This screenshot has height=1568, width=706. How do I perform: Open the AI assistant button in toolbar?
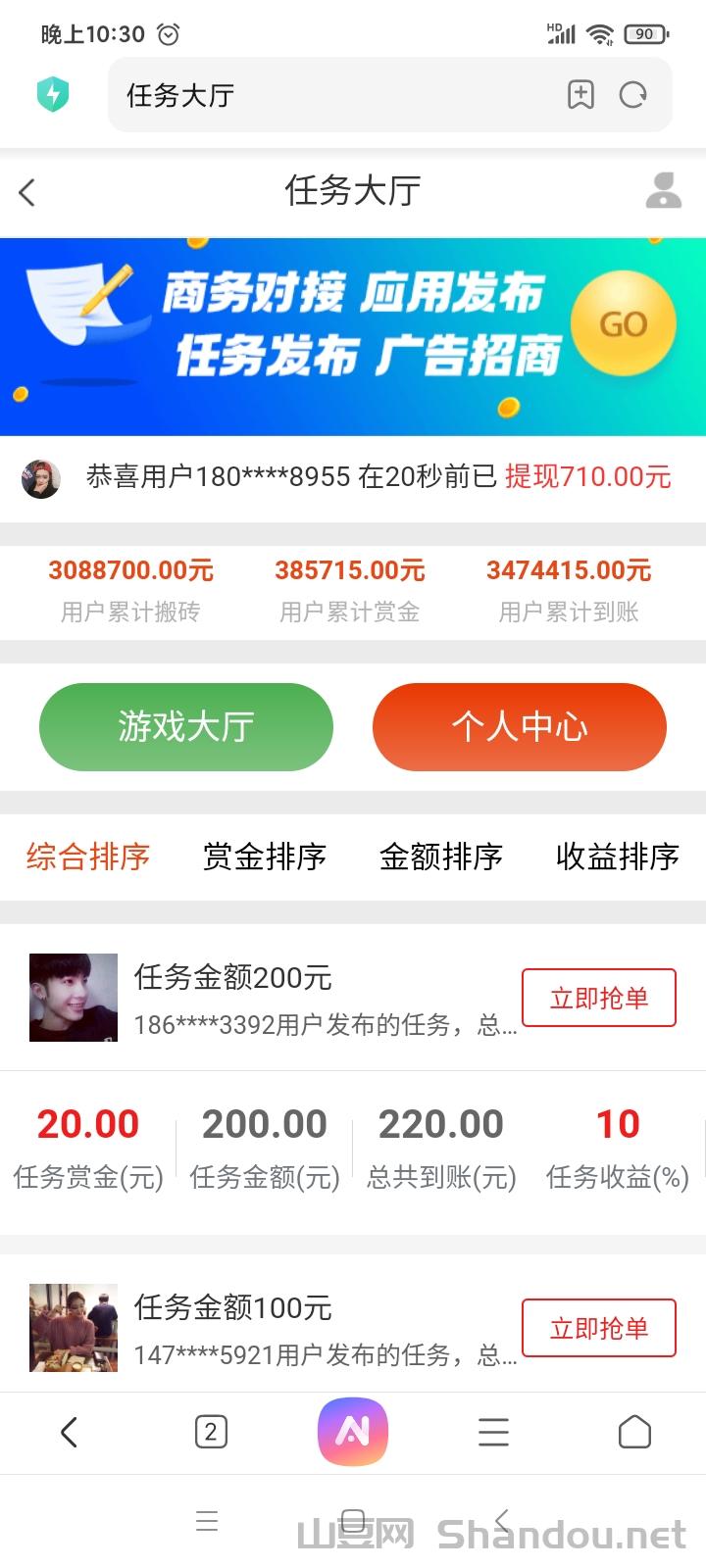point(353,1432)
